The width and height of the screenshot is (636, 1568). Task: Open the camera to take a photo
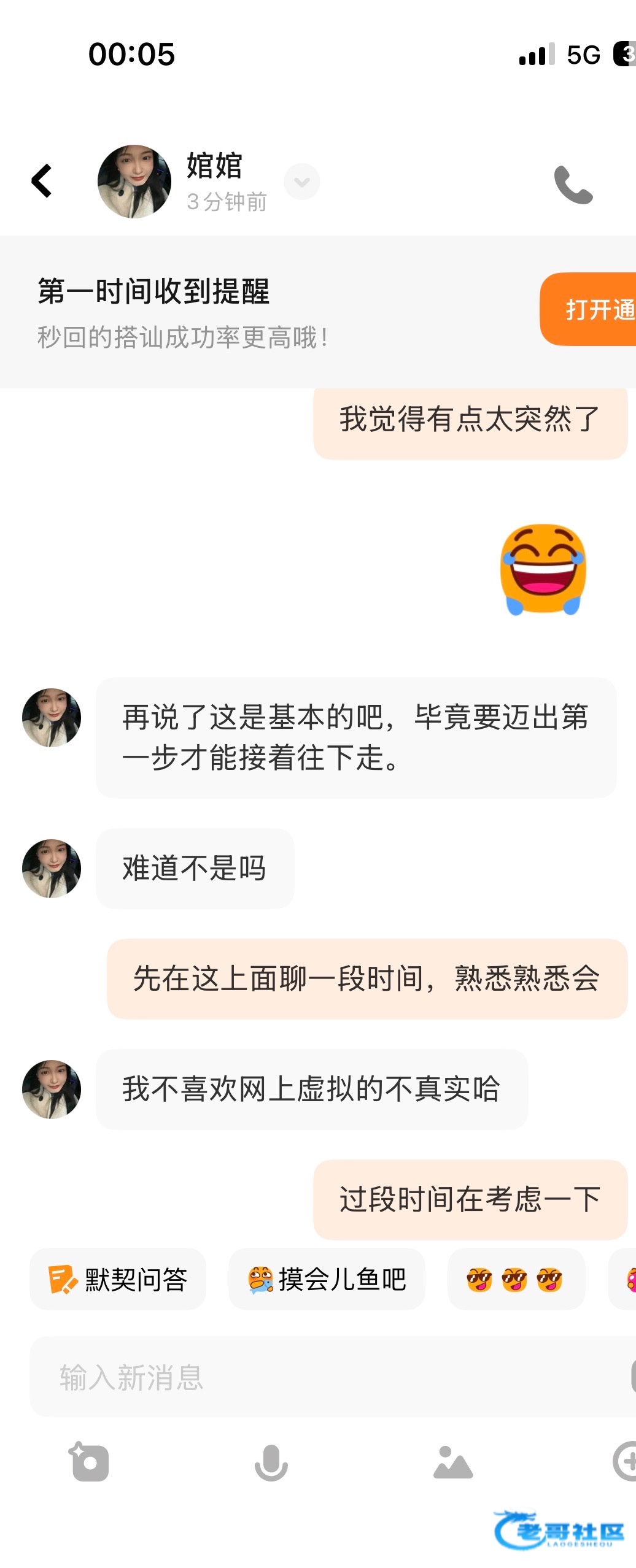[x=90, y=1462]
